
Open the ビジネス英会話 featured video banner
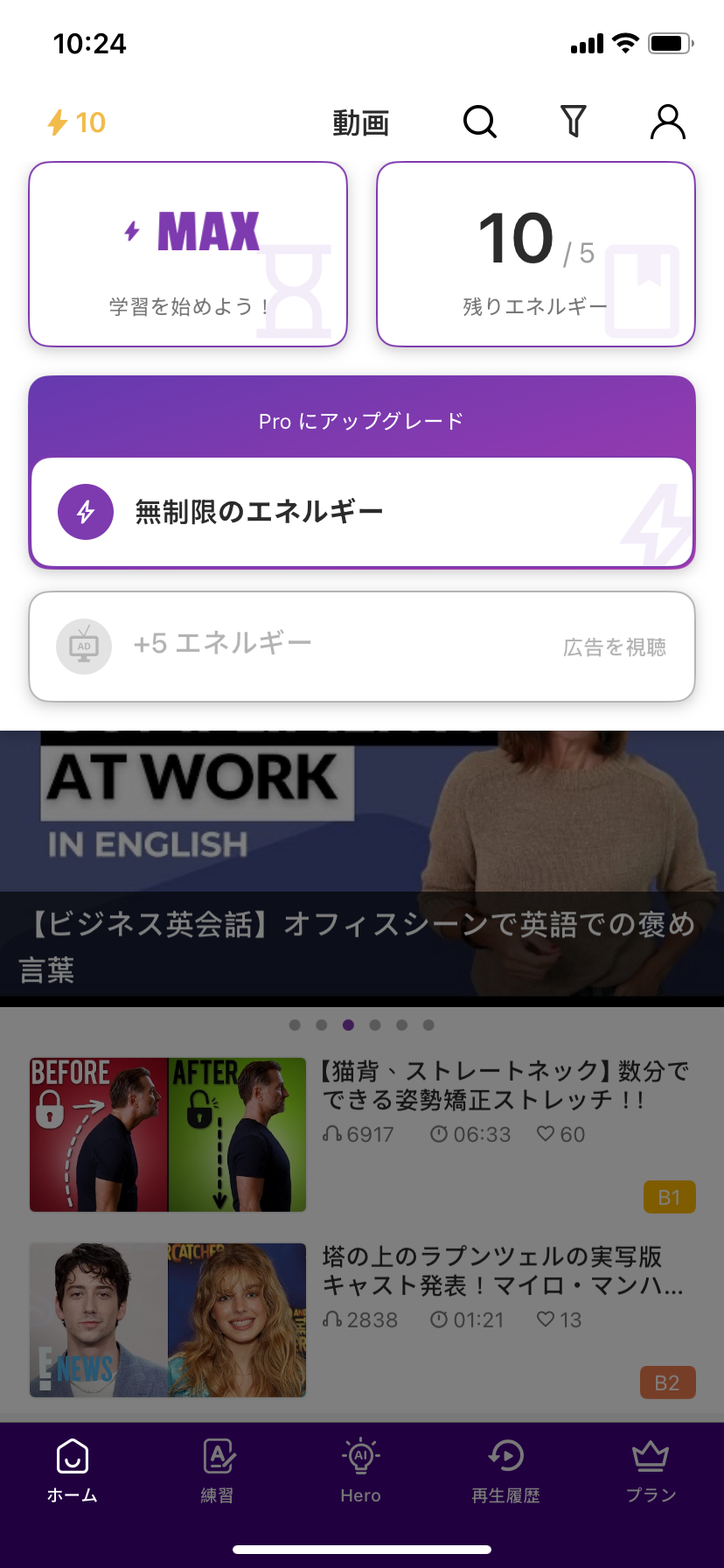(362, 863)
